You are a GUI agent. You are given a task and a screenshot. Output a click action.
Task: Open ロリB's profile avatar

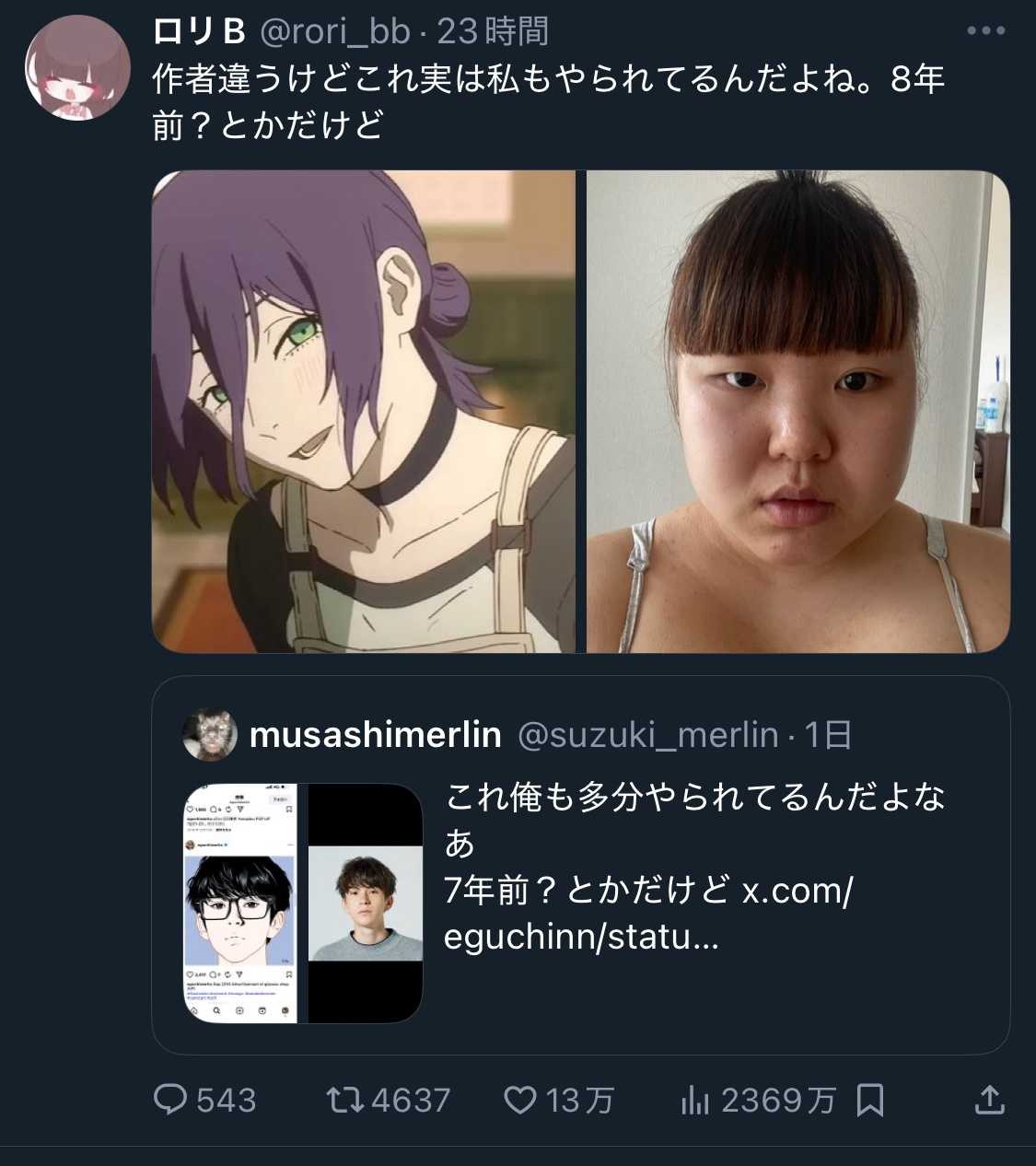(x=76, y=69)
